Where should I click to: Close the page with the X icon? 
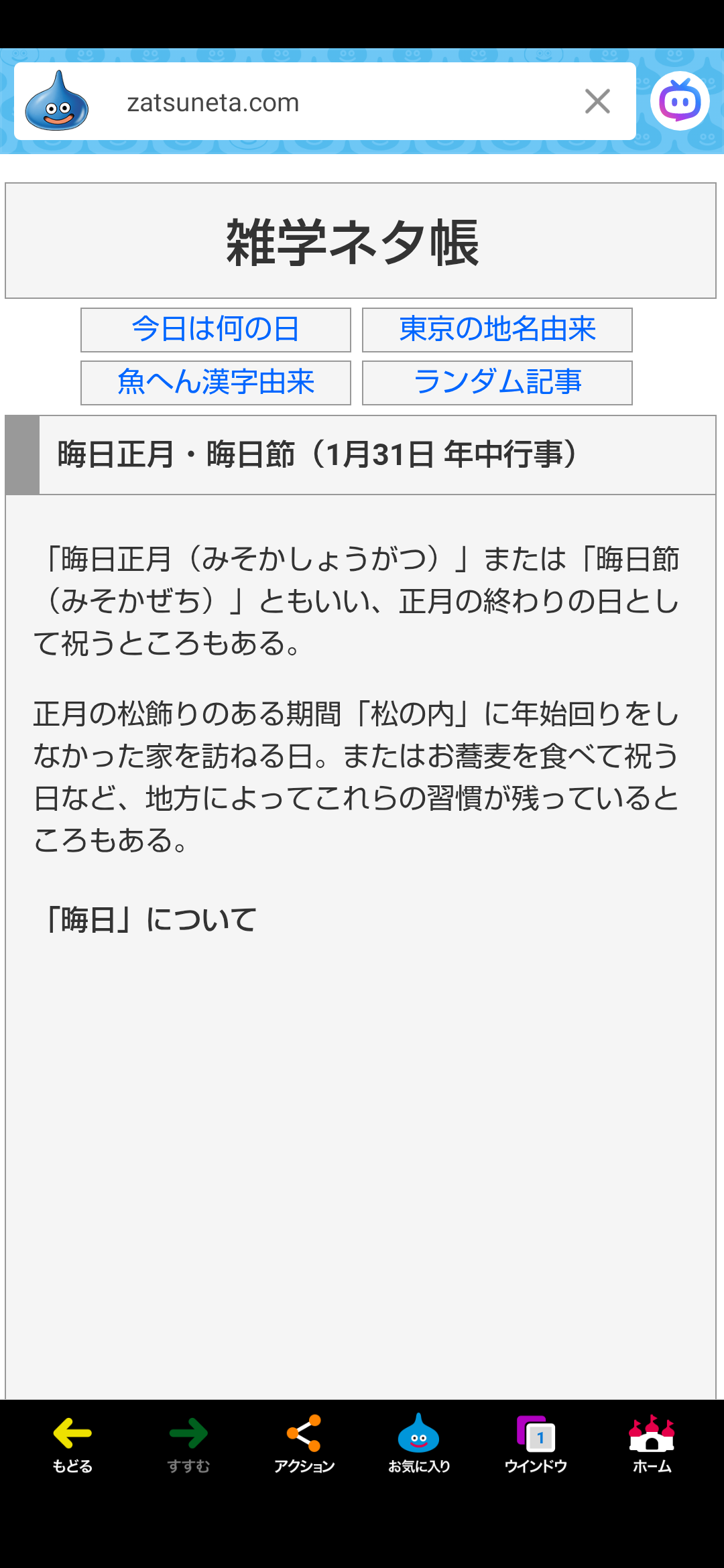(597, 102)
